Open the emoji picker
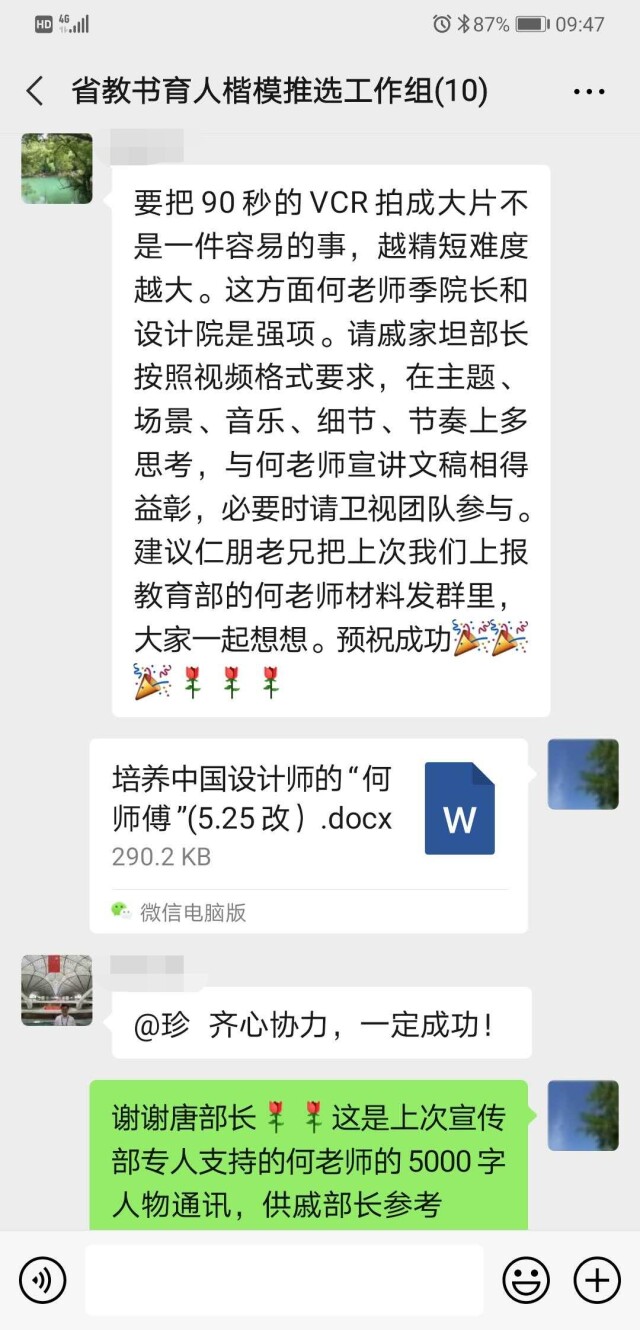 (x=526, y=1280)
